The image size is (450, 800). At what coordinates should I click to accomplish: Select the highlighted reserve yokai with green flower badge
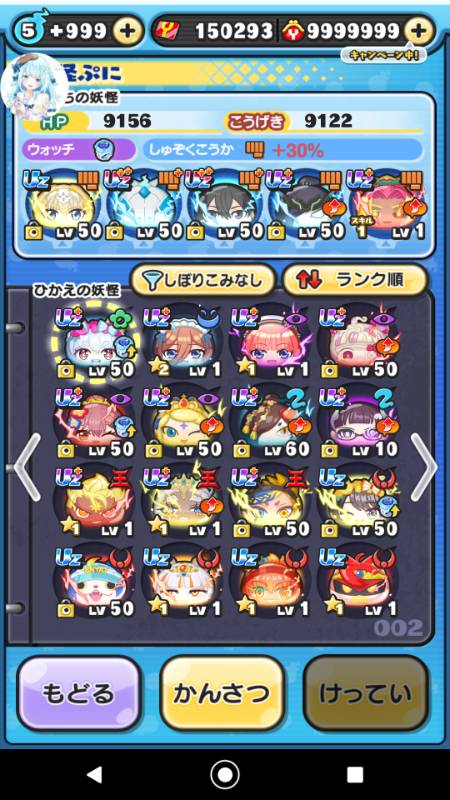(95, 341)
